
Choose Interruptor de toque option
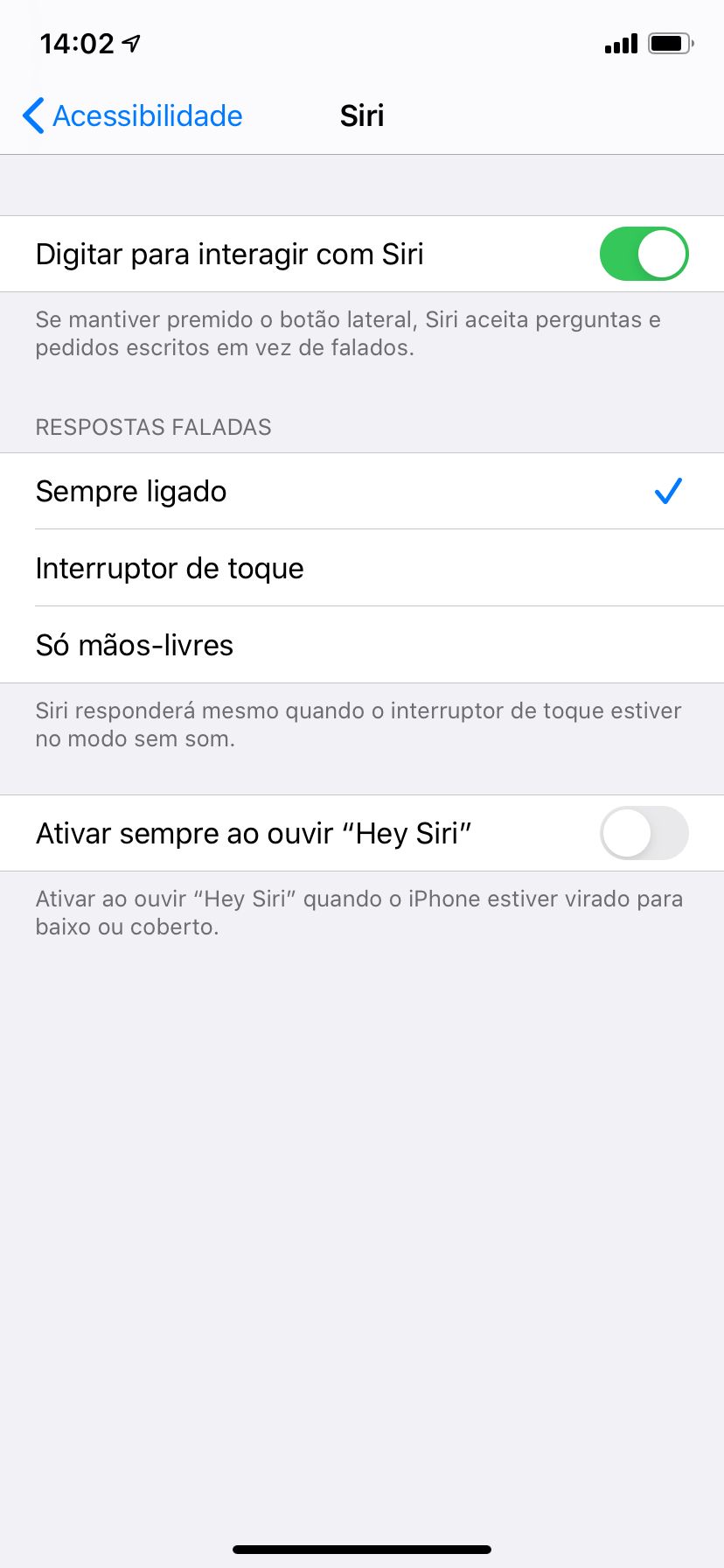[350, 569]
